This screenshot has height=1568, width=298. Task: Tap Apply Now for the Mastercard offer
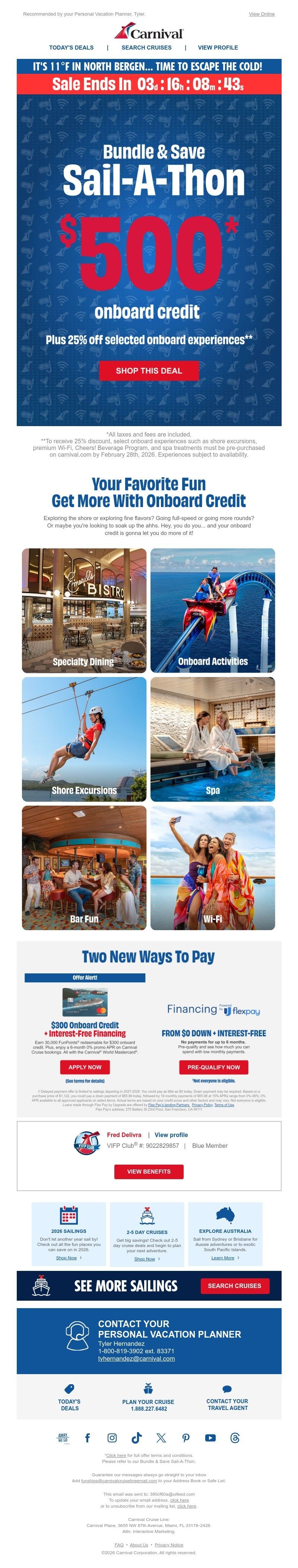(x=85, y=1067)
